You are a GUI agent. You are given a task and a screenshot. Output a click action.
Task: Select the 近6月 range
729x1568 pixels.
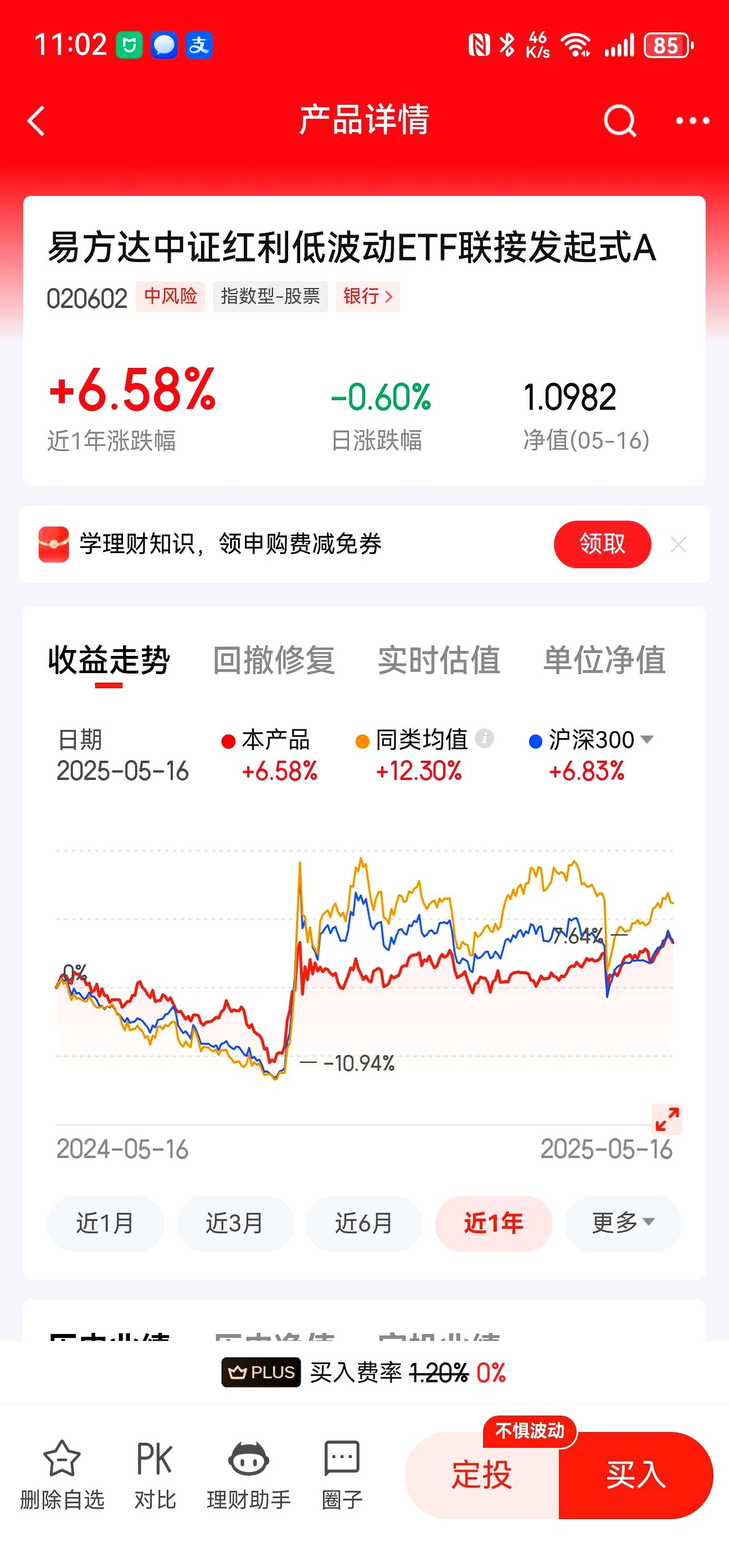[364, 1224]
